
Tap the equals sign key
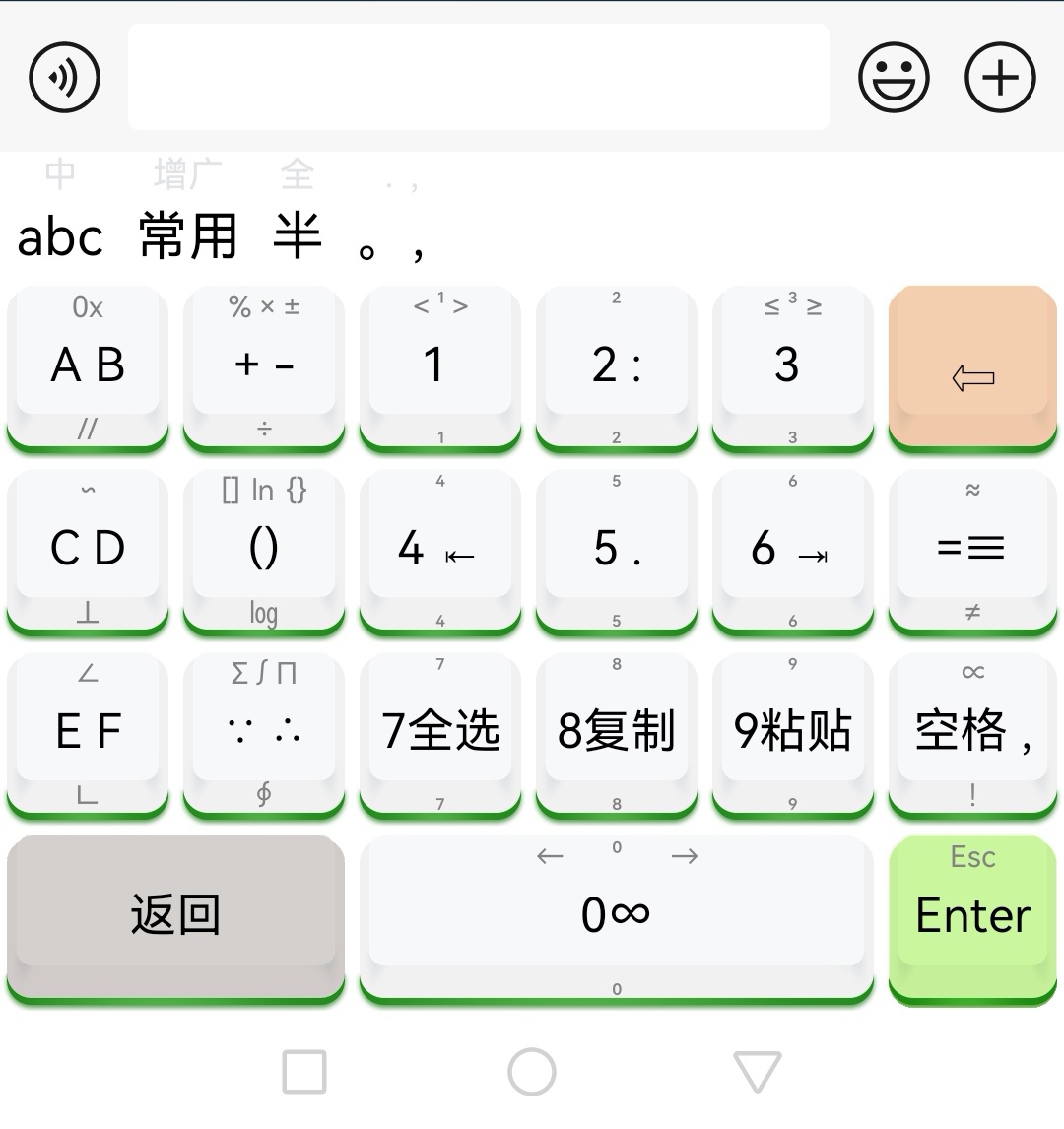(972, 550)
